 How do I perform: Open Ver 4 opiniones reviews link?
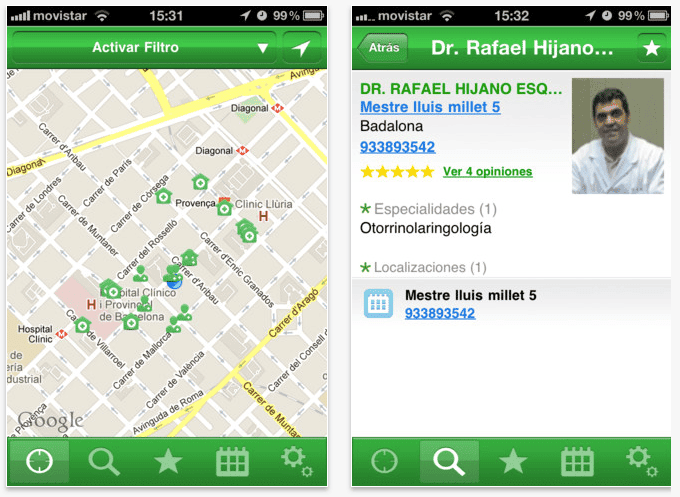pos(487,172)
